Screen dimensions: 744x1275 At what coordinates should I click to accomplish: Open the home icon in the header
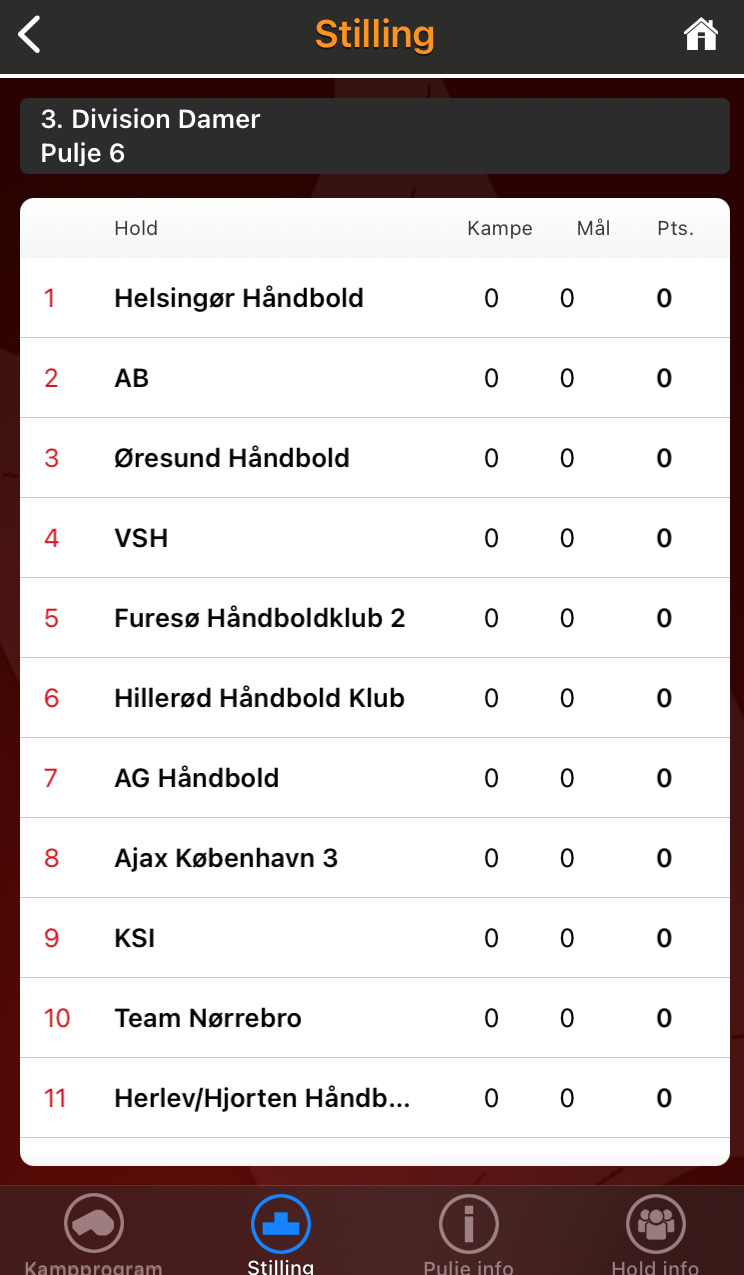701,35
